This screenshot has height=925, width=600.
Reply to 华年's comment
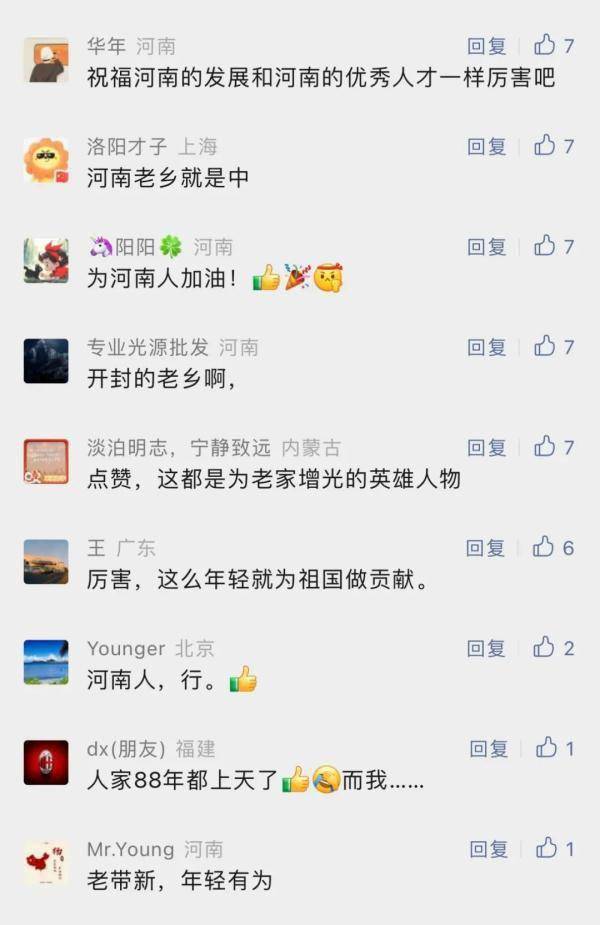487,46
